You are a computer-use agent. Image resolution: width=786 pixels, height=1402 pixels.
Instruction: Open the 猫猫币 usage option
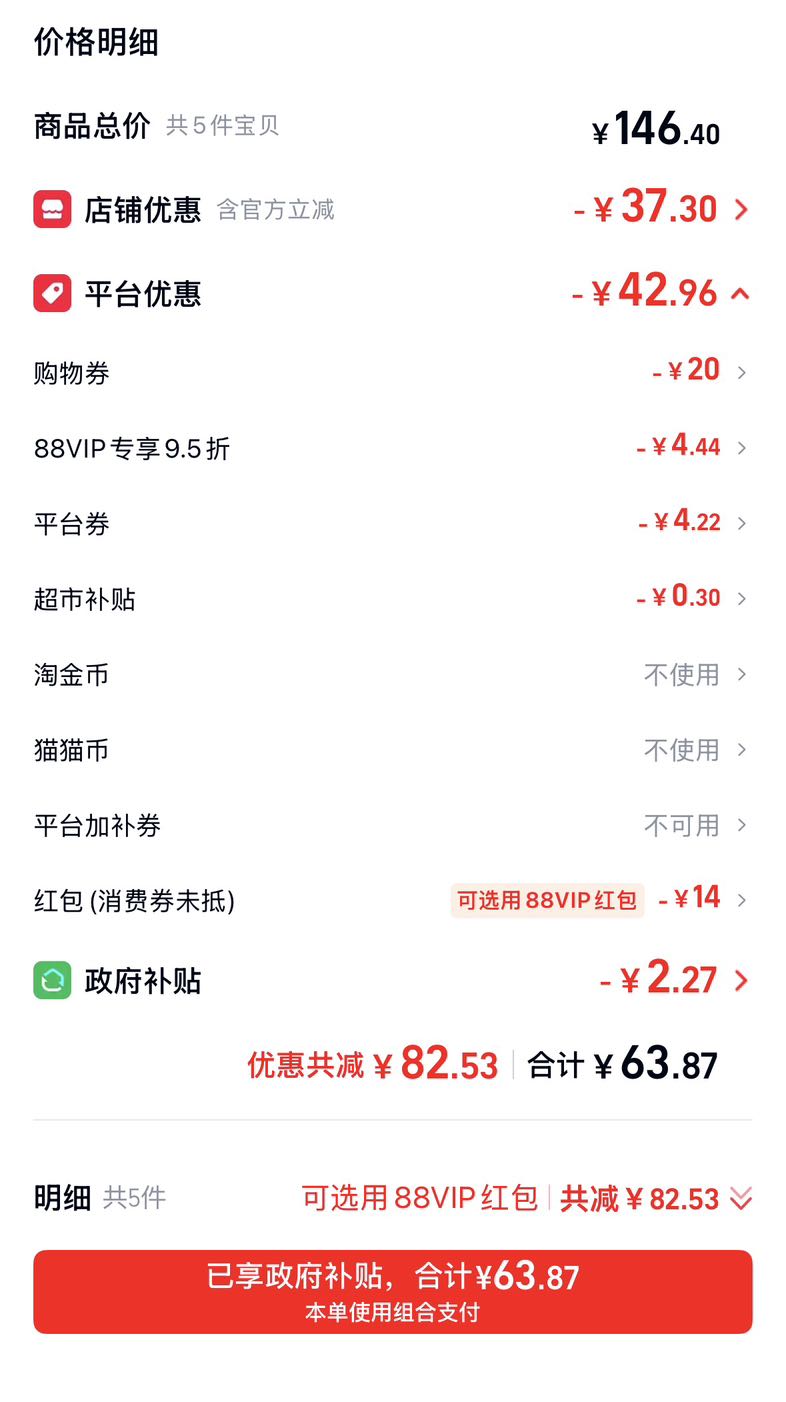coord(392,750)
